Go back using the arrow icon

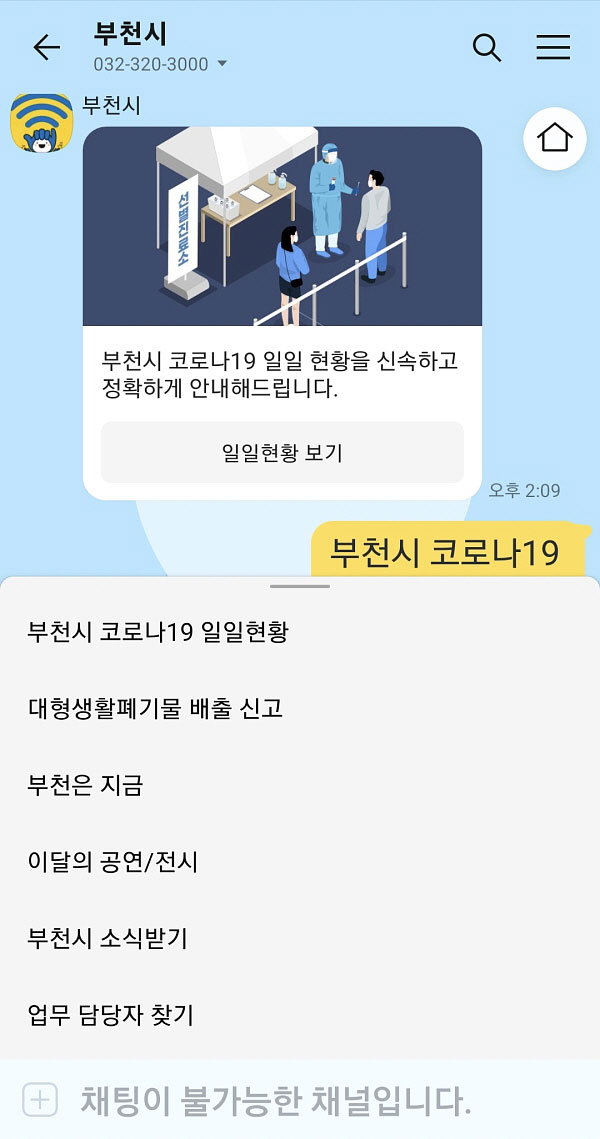pos(46,47)
